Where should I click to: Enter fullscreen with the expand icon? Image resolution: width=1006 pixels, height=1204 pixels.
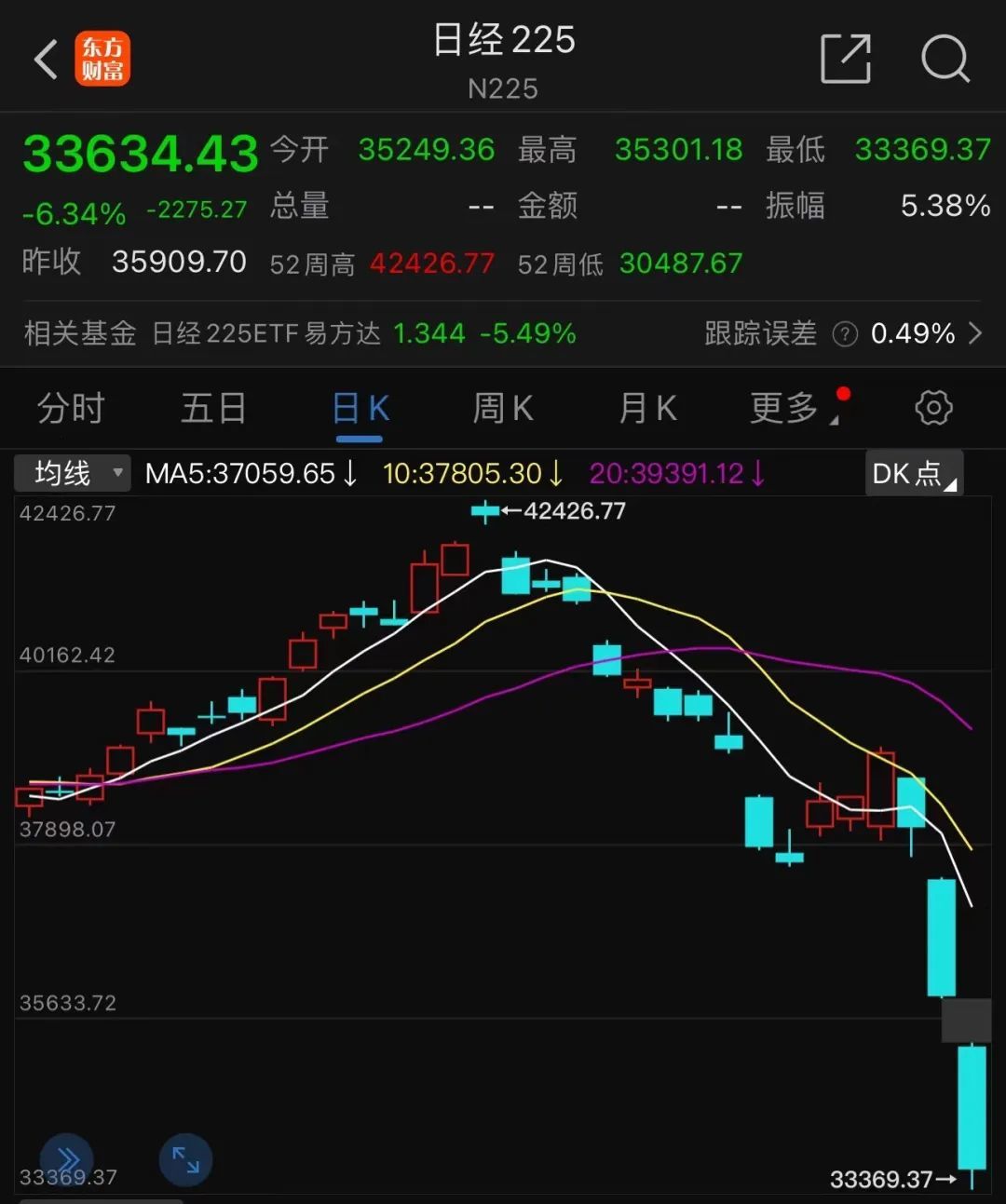pos(185,1160)
